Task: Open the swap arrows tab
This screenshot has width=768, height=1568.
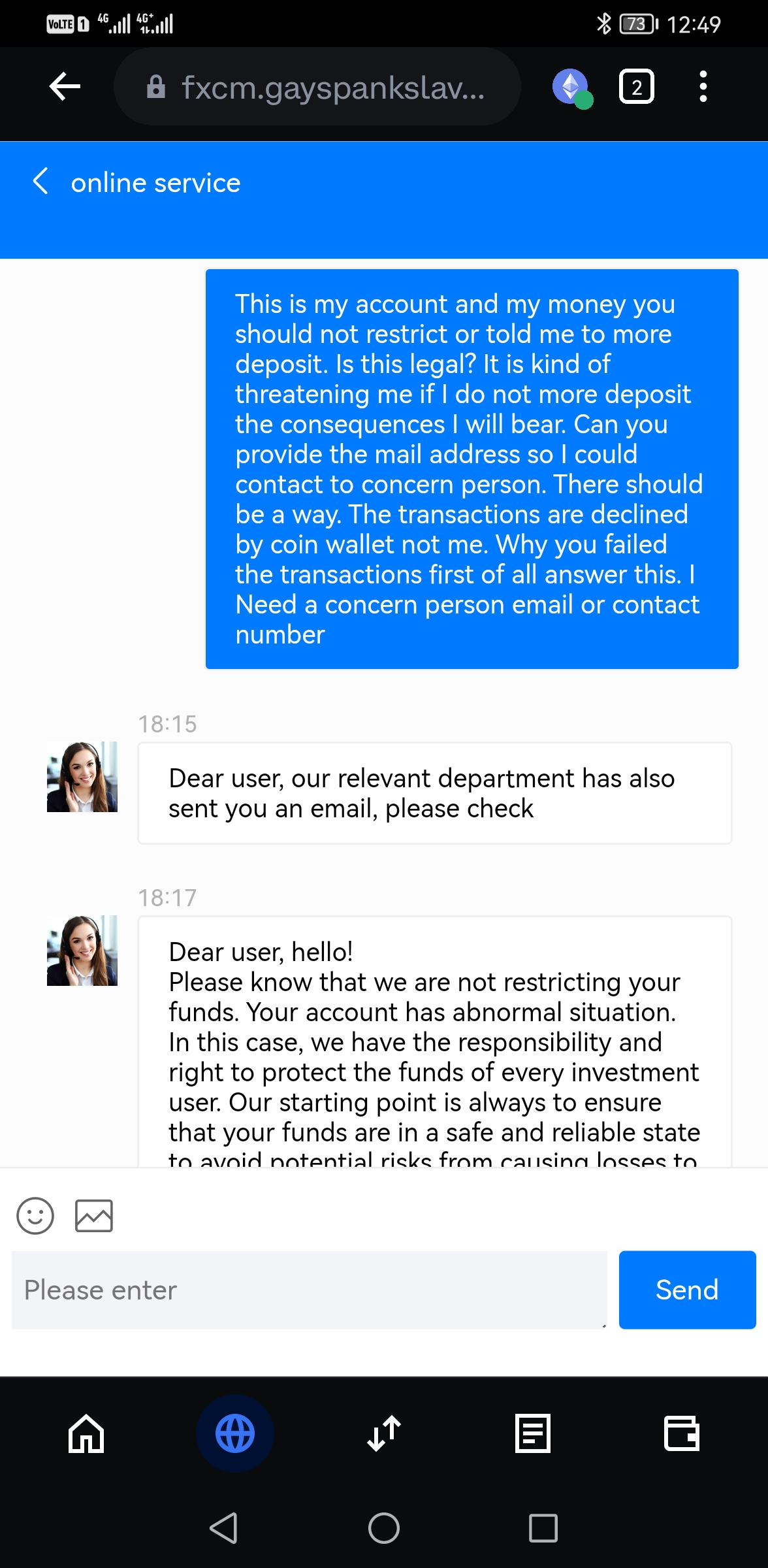Action: tap(384, 1433)
